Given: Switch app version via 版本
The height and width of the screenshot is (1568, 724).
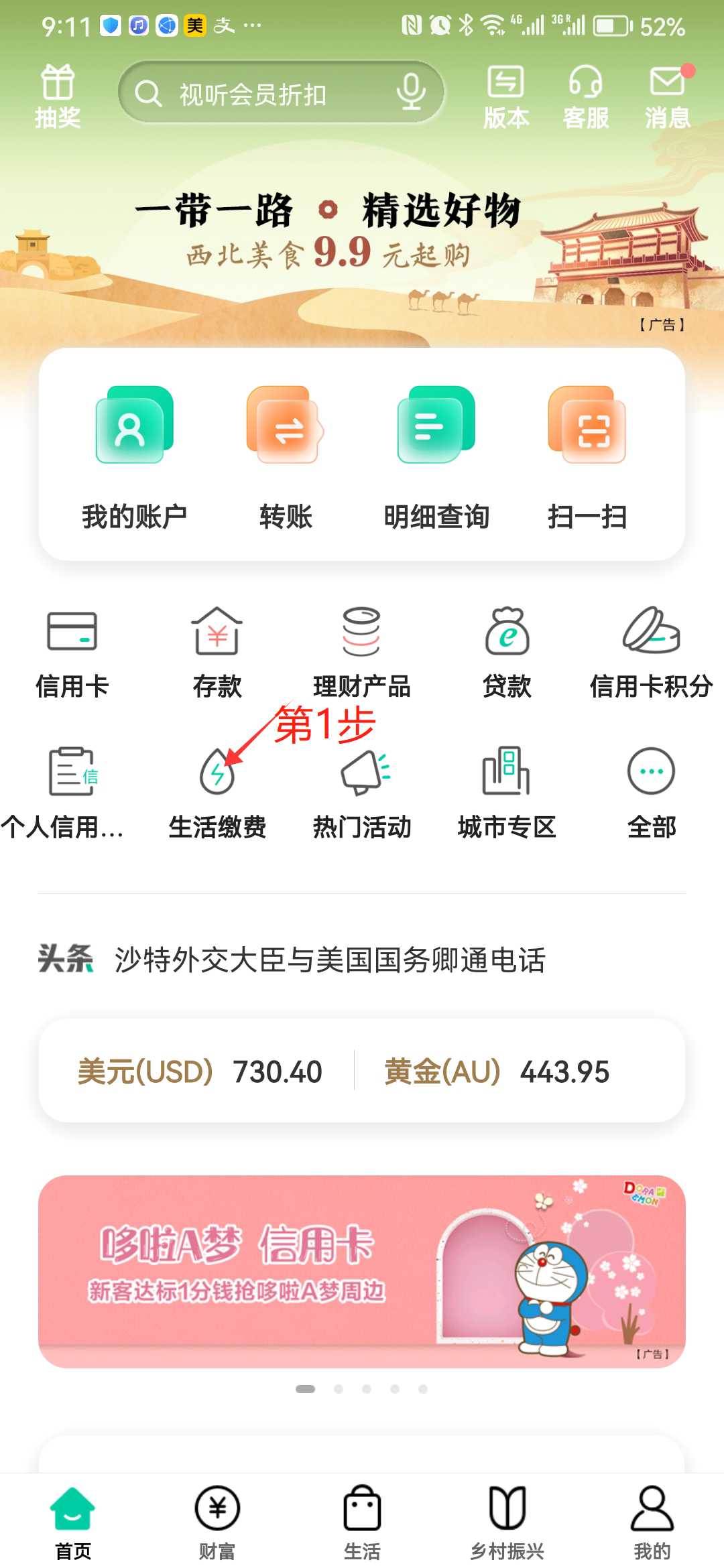Looking at the screenshot, I should (506, 96).
